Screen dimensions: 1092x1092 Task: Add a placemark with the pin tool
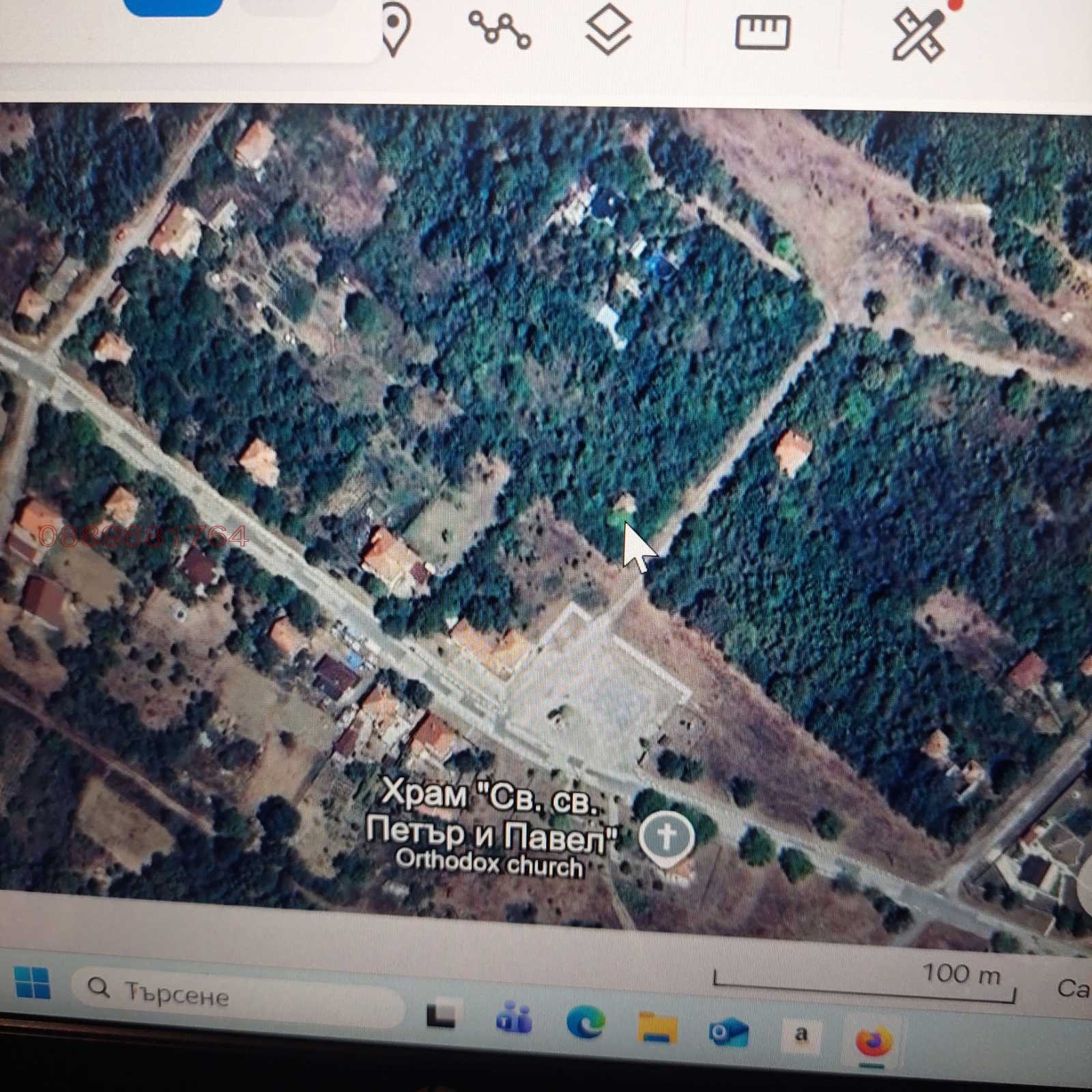pos(395,27)
